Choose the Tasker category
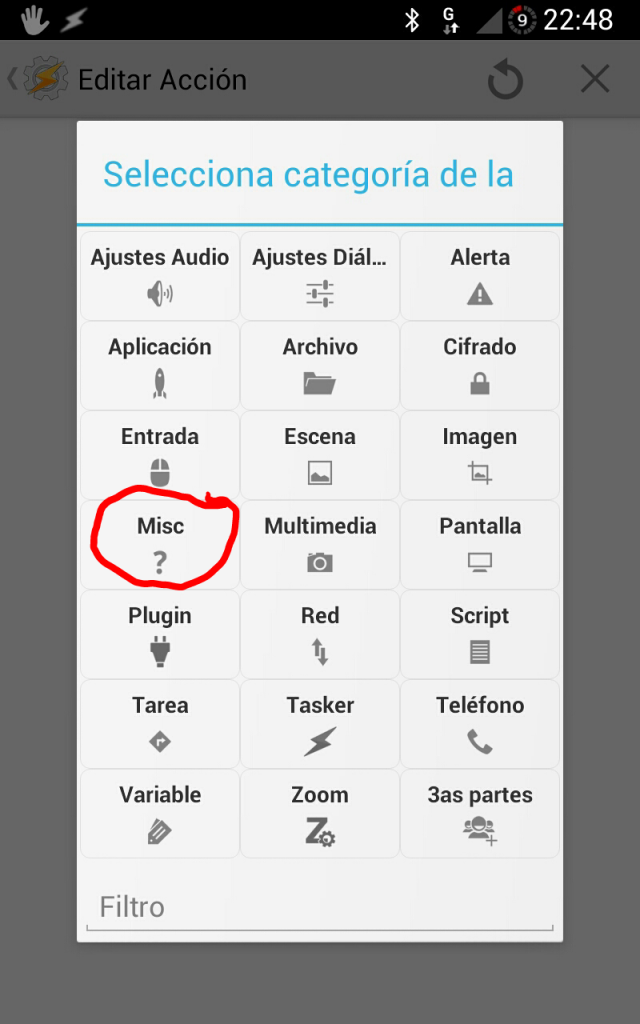 (x=320, y=723)
